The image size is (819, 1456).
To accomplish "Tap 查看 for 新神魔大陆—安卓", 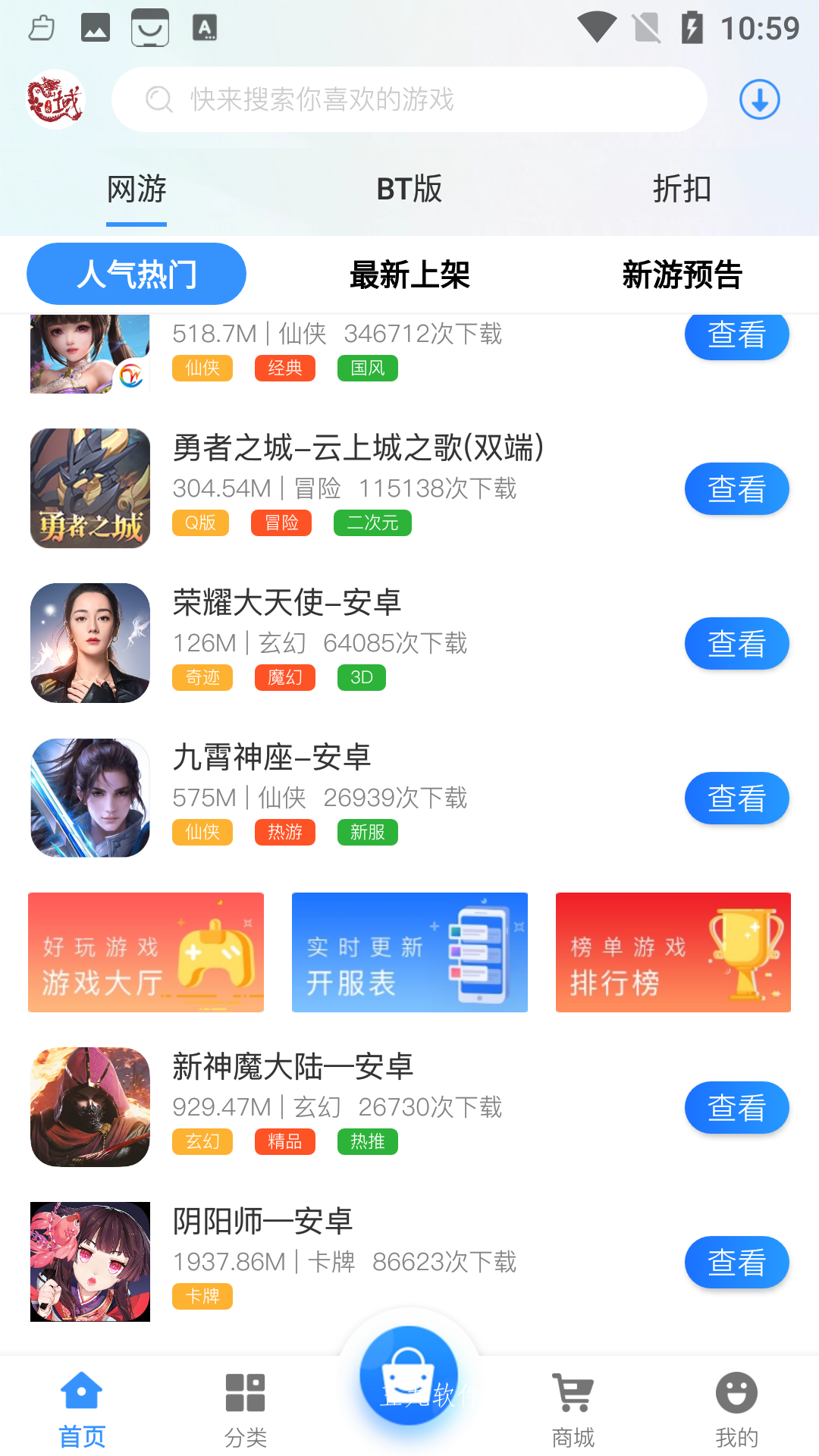I will coord(736,1108).
